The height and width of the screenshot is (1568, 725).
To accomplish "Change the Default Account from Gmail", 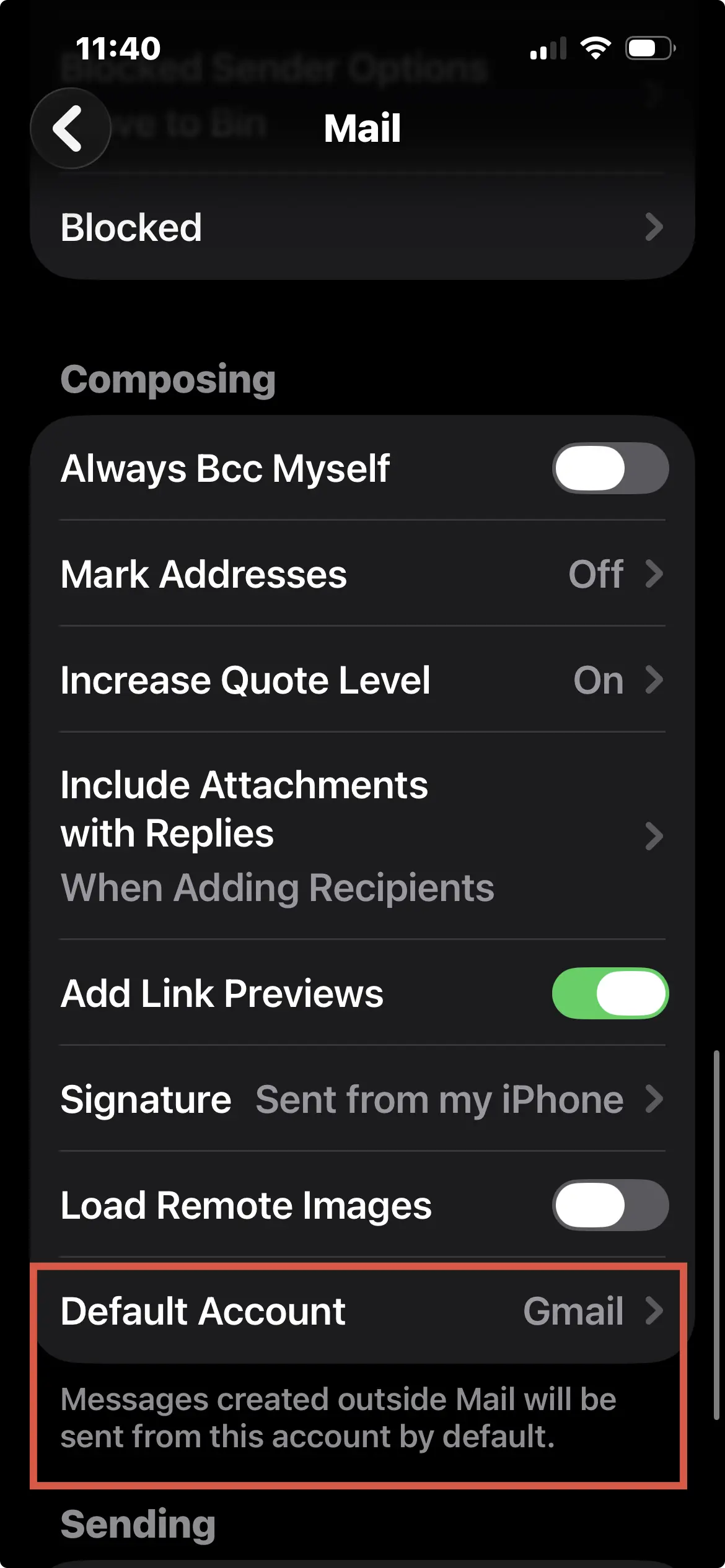I will pos(362,1310).
